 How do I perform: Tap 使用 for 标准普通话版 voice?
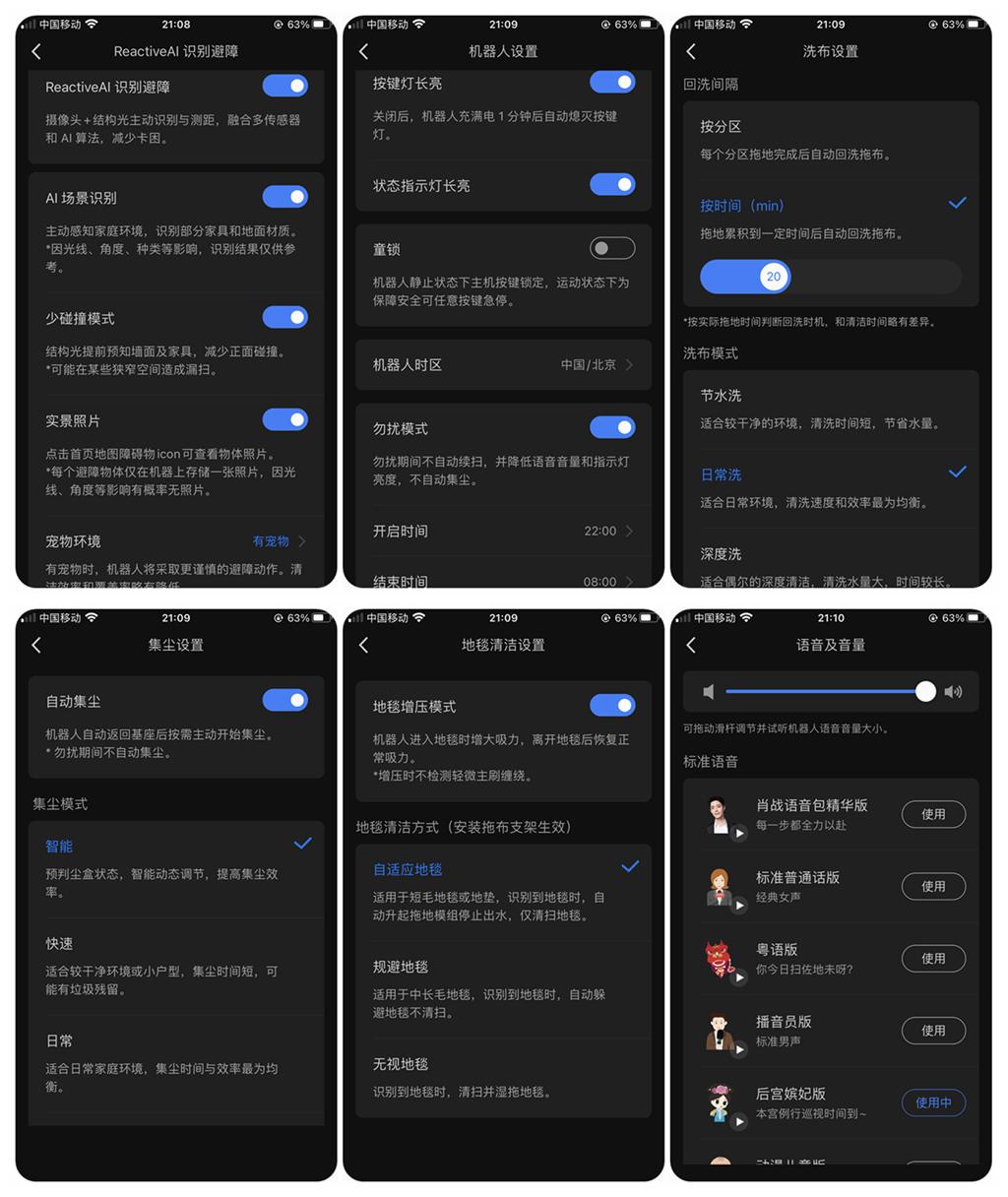pyautogui.click(x=933, y=886)
